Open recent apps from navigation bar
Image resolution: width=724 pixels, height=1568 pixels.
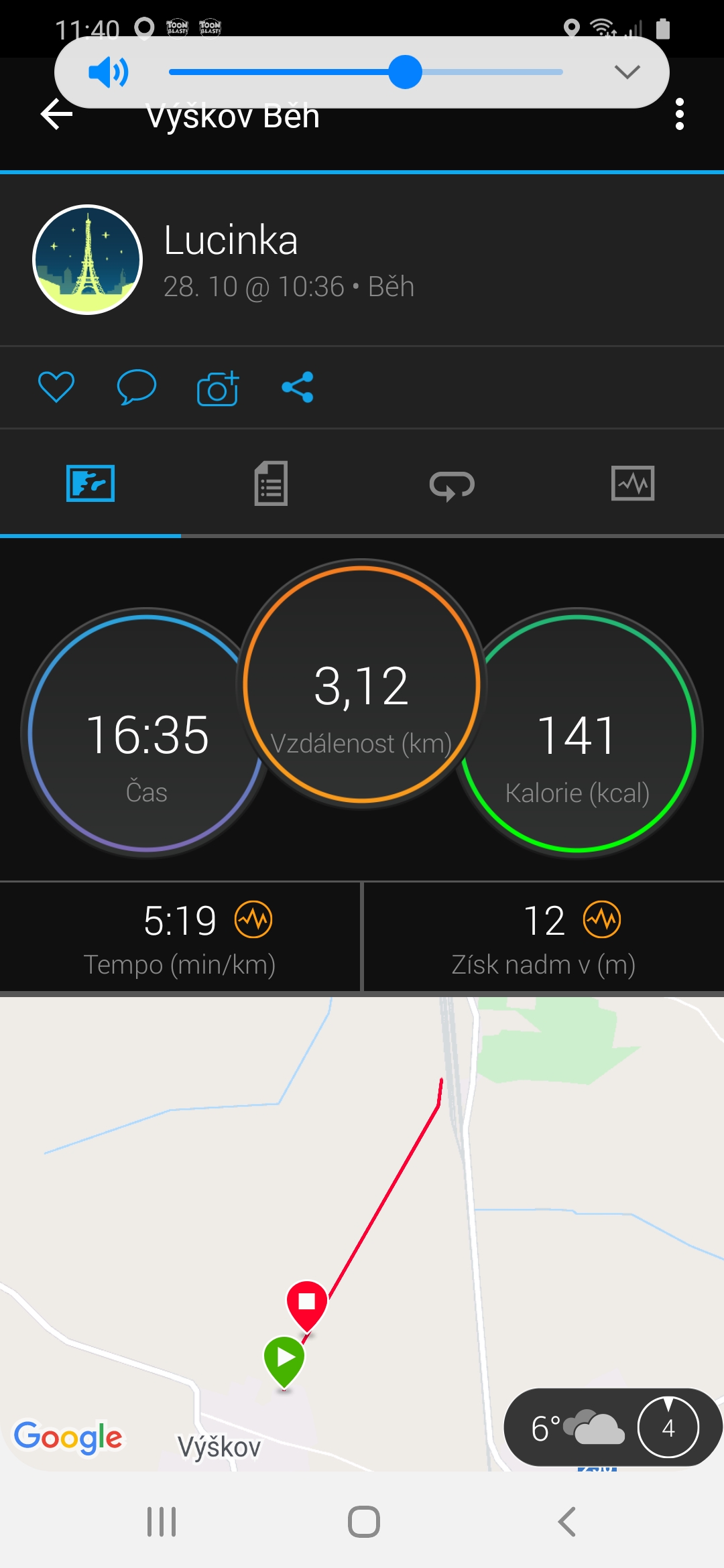(162, 1522)
